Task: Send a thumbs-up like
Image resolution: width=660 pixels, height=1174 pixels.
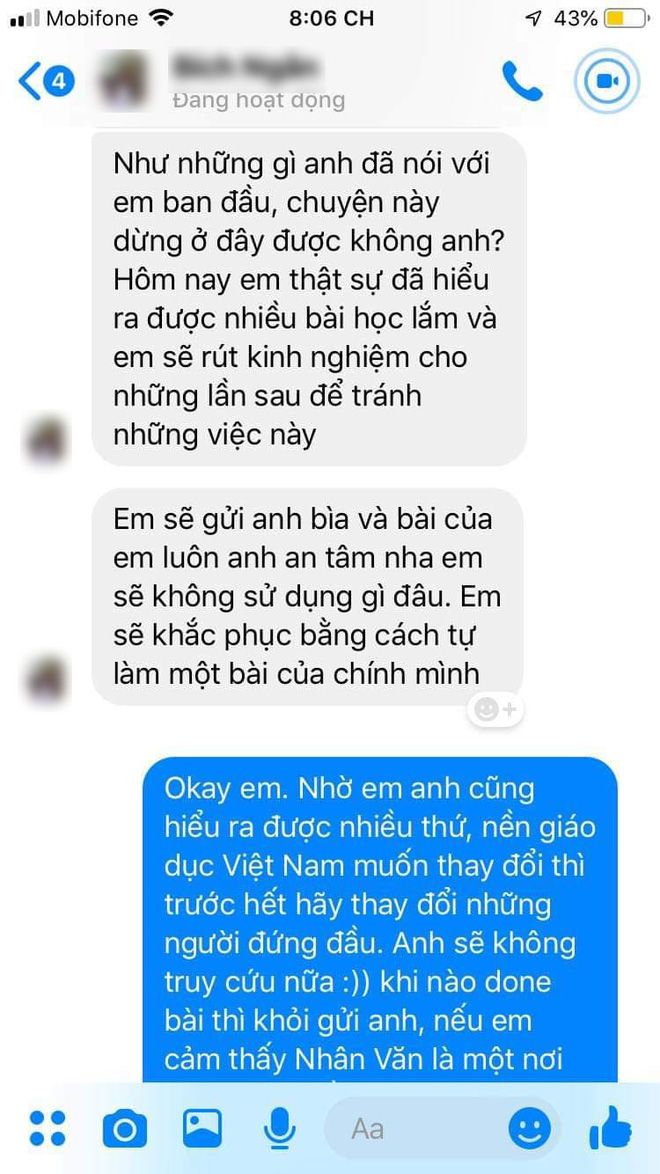Action: pyautogui.click(x=610, y=1128)
